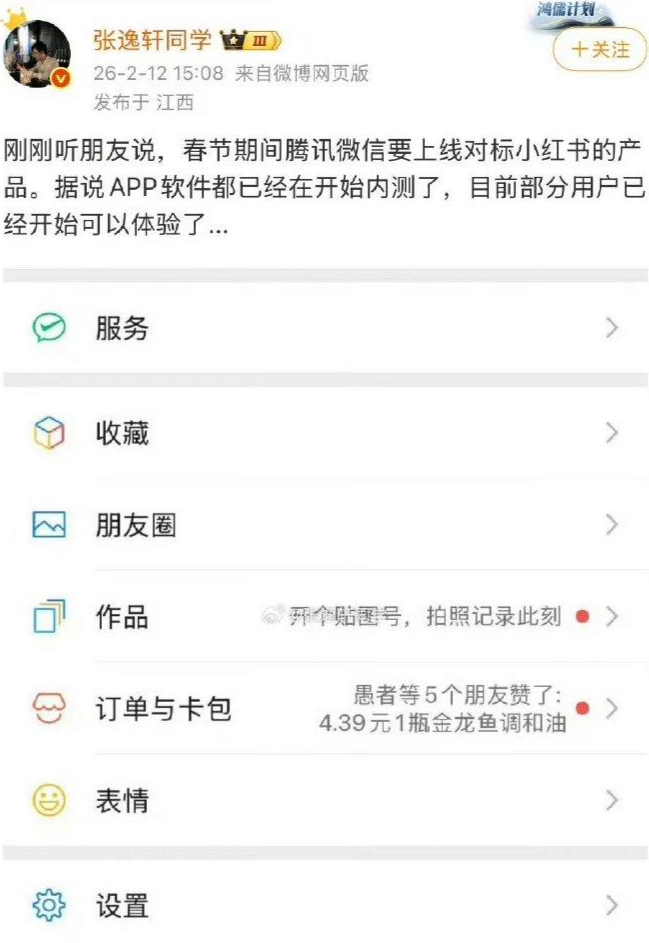Follow 张逸轩同学 with the 关注 button
Image resolution: width=649 pixels, height=943 pixels.
tap(599, 48)
